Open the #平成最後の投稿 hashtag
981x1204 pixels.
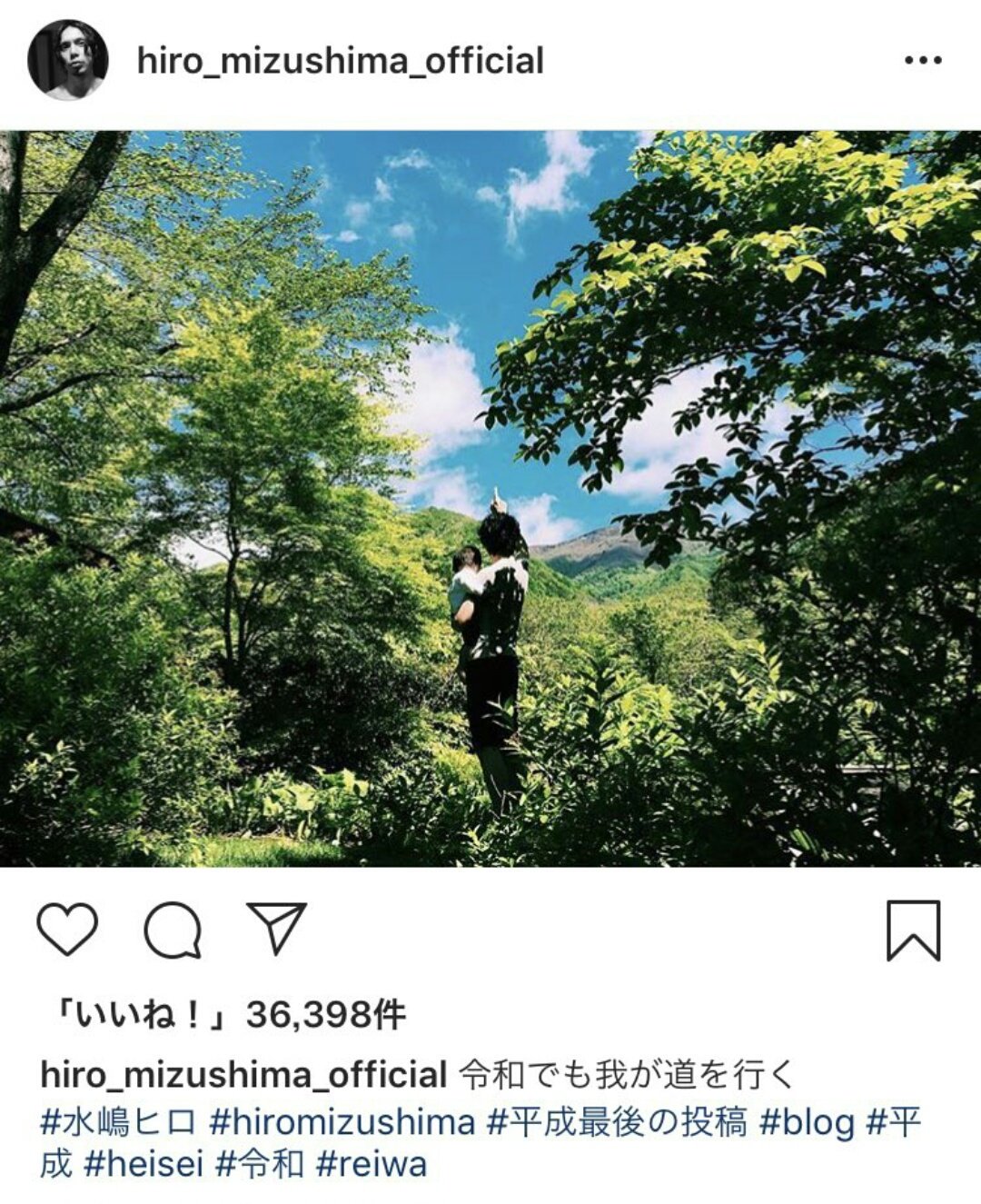point(618,1122)
